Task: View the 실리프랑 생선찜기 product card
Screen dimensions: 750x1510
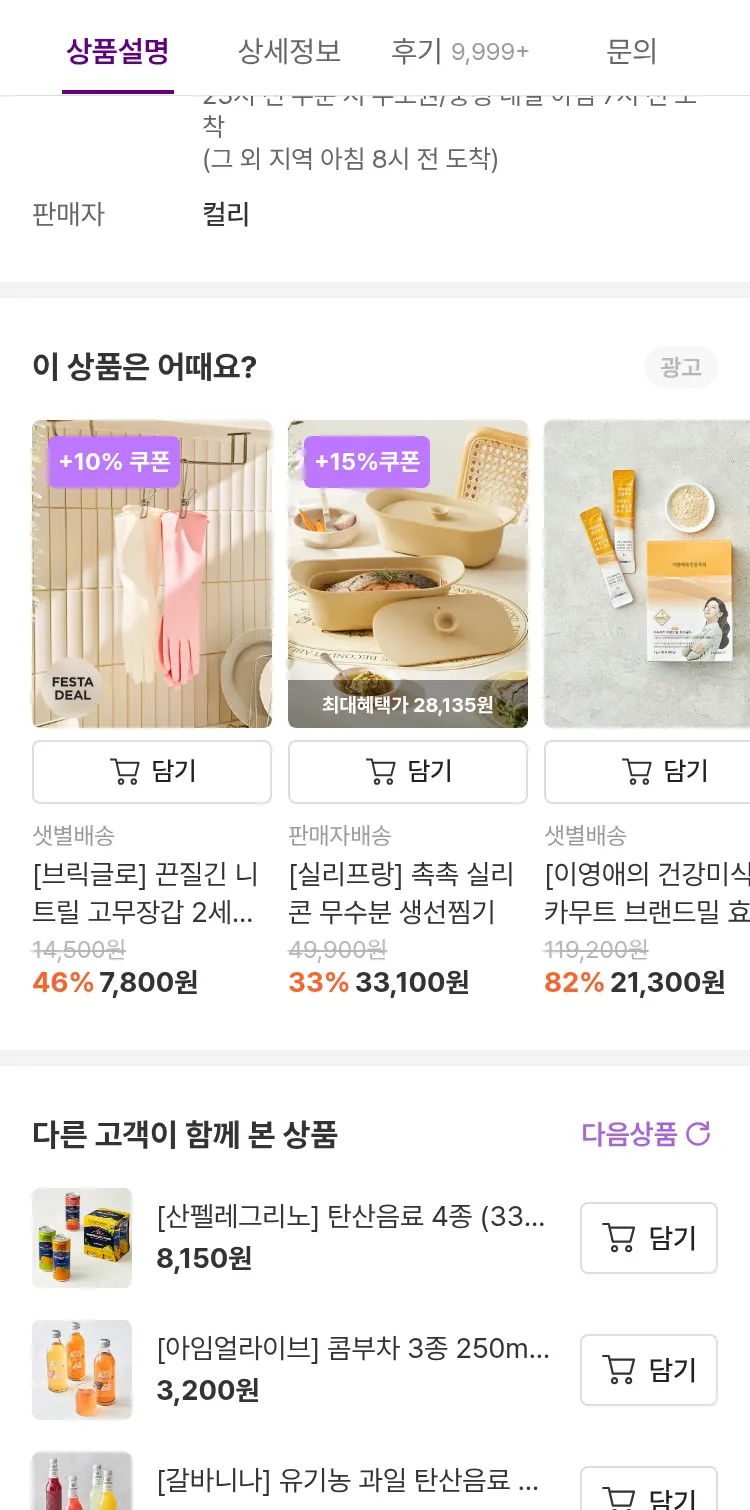Action: point(408,574)
